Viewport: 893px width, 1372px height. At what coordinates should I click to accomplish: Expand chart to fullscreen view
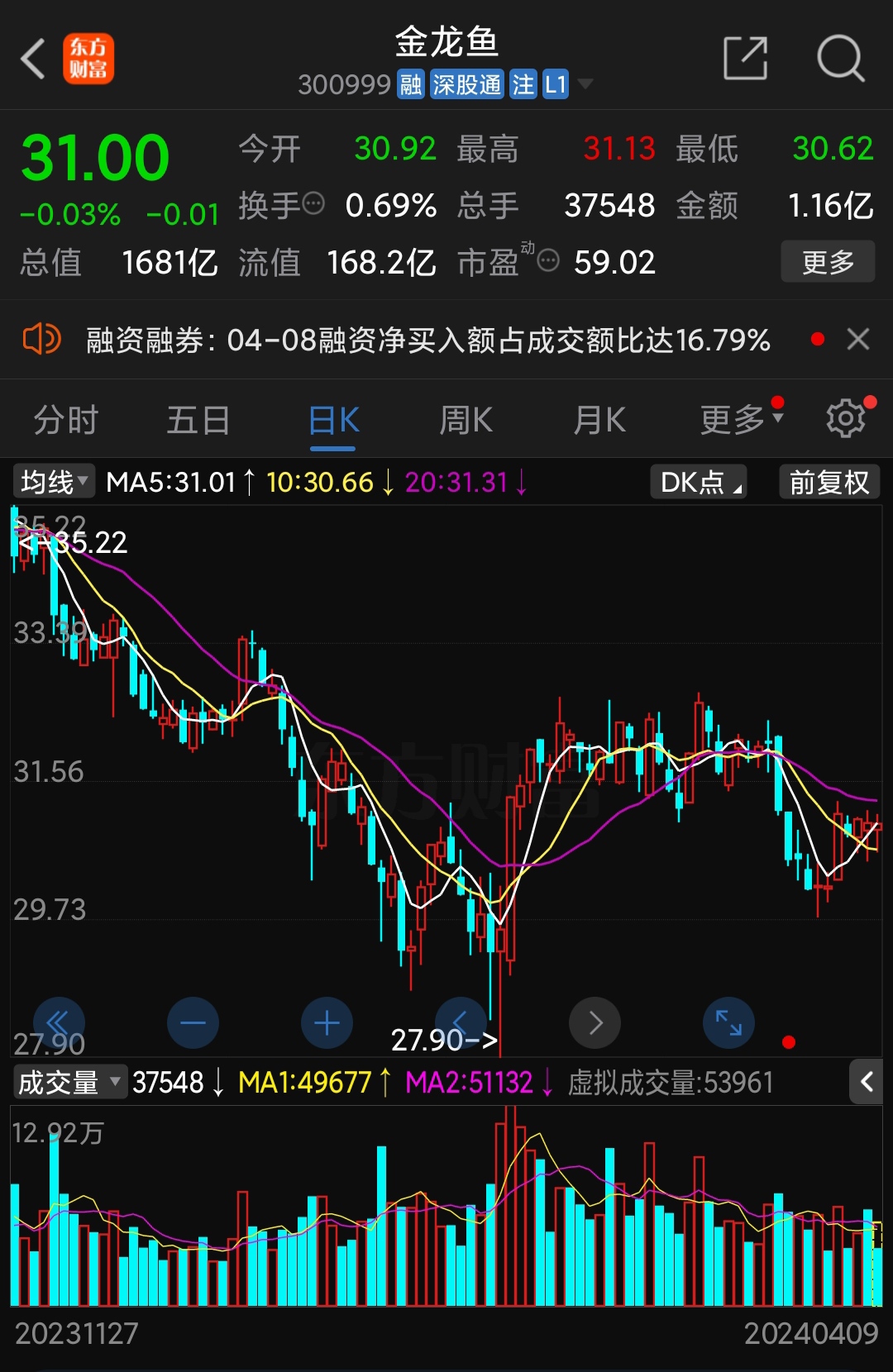click(x=728, y=1022)
